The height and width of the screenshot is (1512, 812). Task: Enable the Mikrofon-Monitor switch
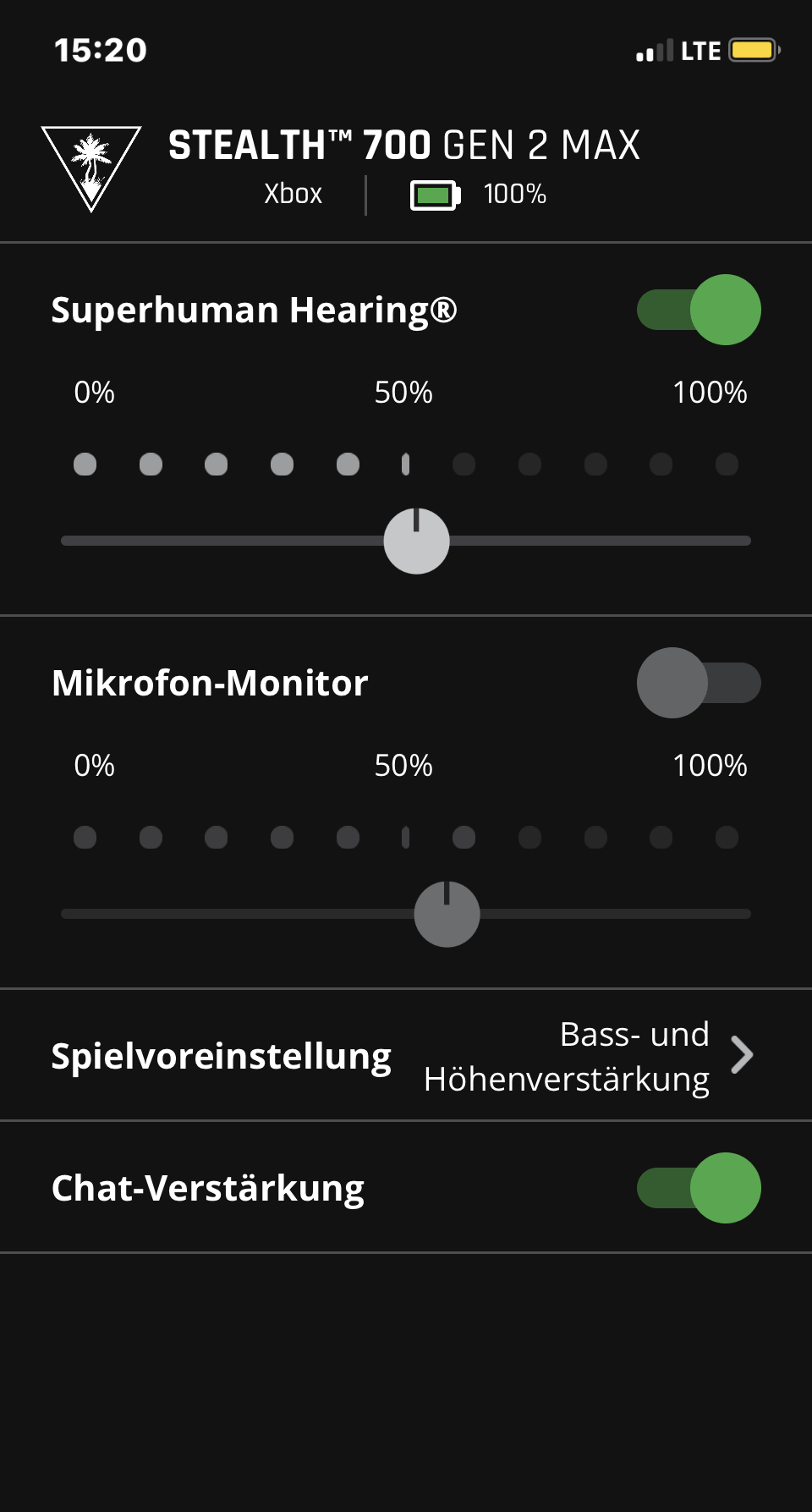point(699,683)
